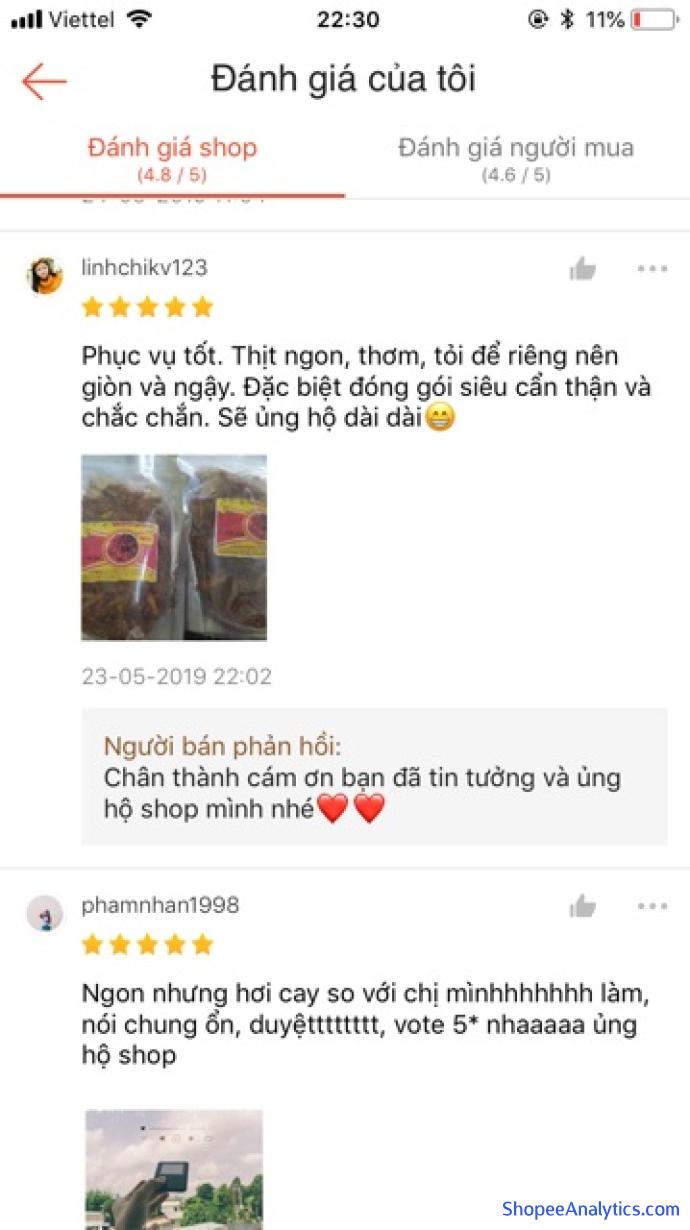Open more options on phamnhan1998's review
Image resolution: width=690 pixels, height=1230 pixels.
(x=652, y=906)
